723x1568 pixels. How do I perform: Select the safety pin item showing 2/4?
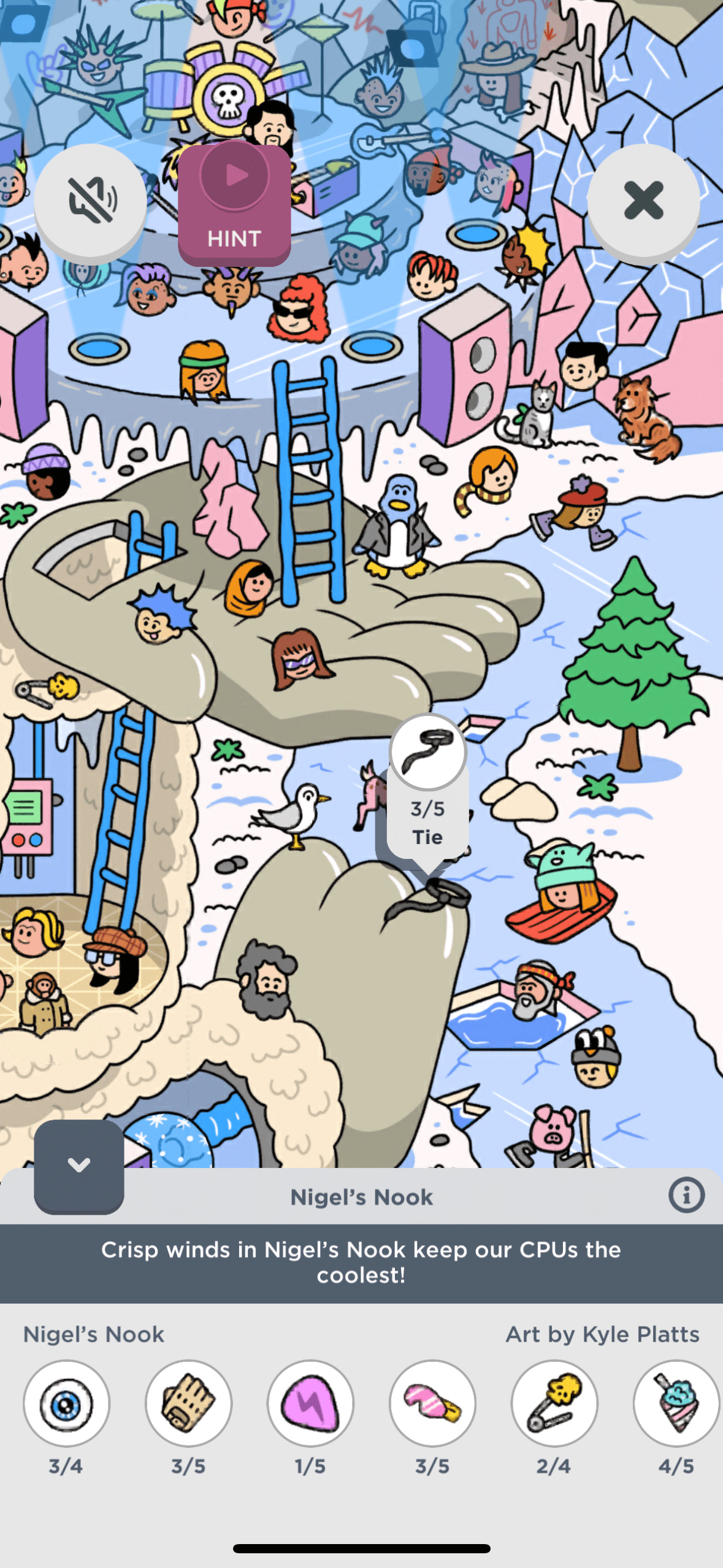coord(554,1404)
